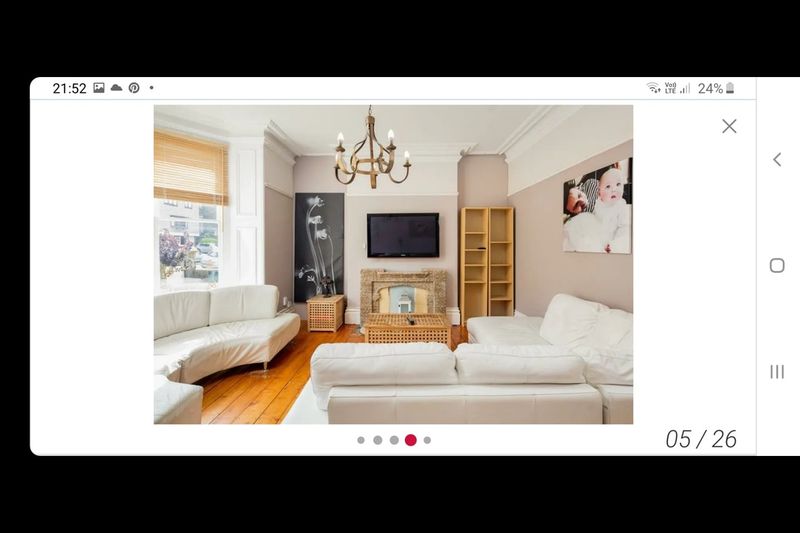Close the photo gallery viewer

coord(729,126)
